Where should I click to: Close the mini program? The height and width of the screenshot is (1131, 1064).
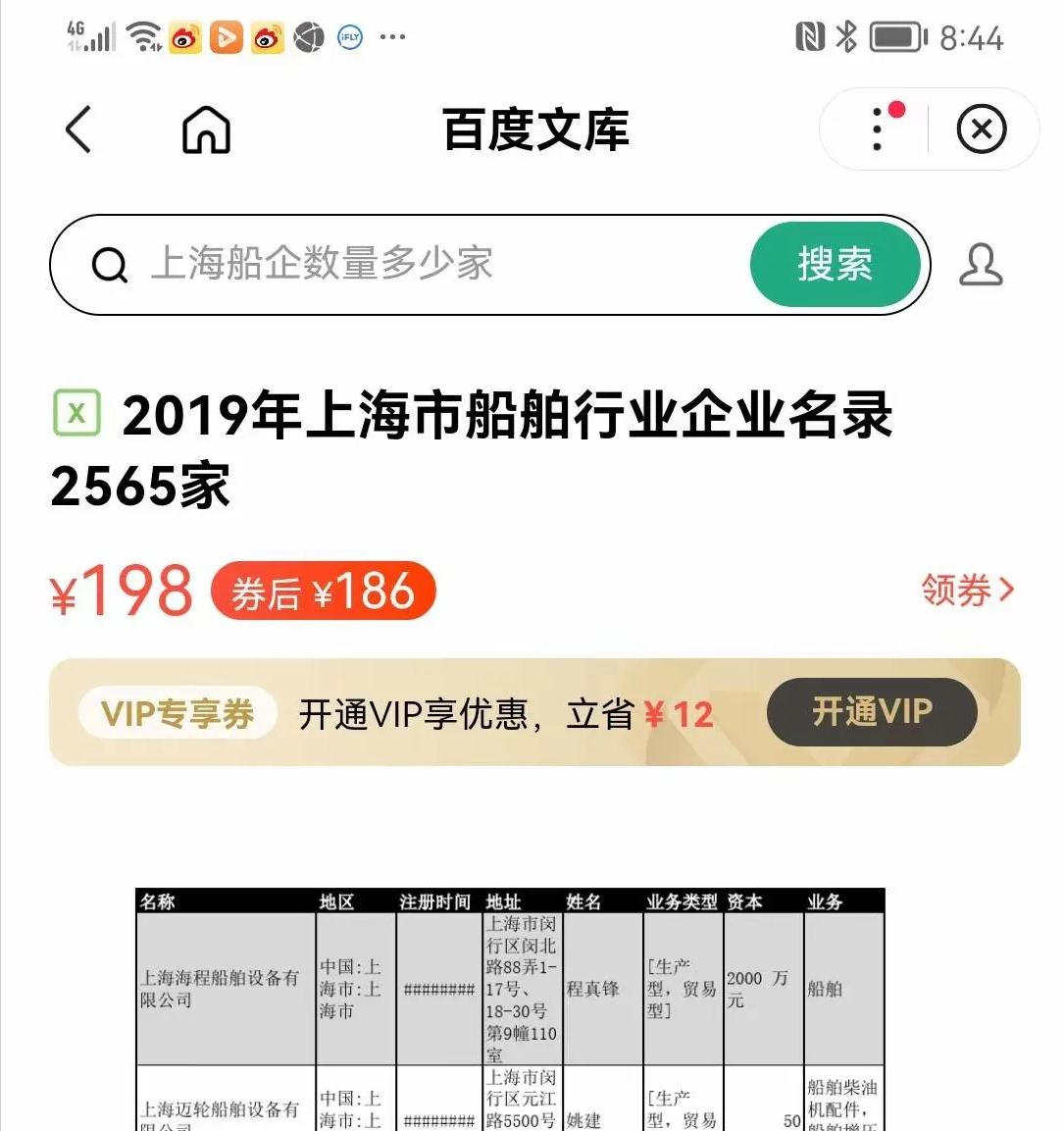(x=982, y=129)
